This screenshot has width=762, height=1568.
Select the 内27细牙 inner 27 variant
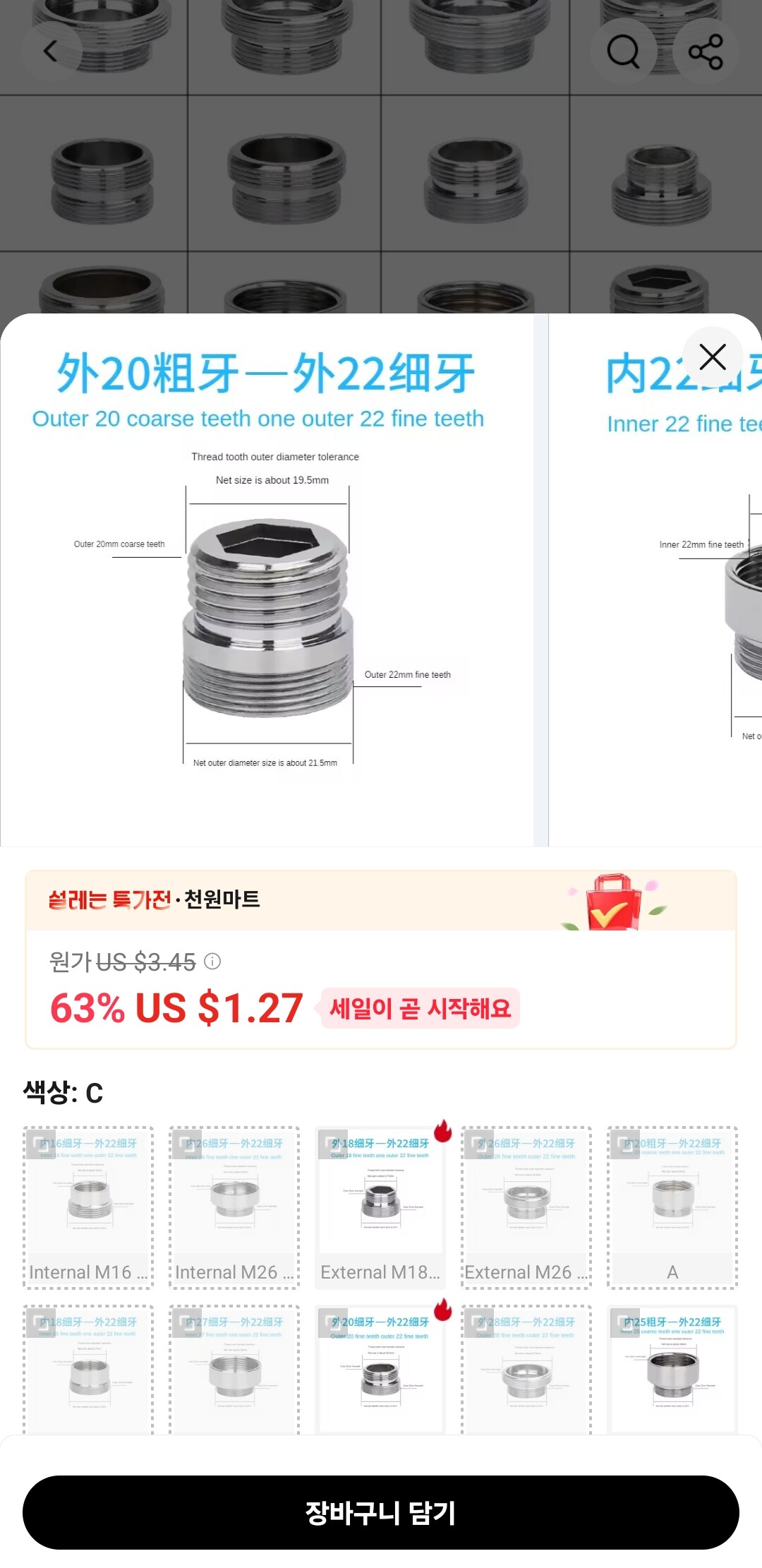click(x=234, y=1370)
